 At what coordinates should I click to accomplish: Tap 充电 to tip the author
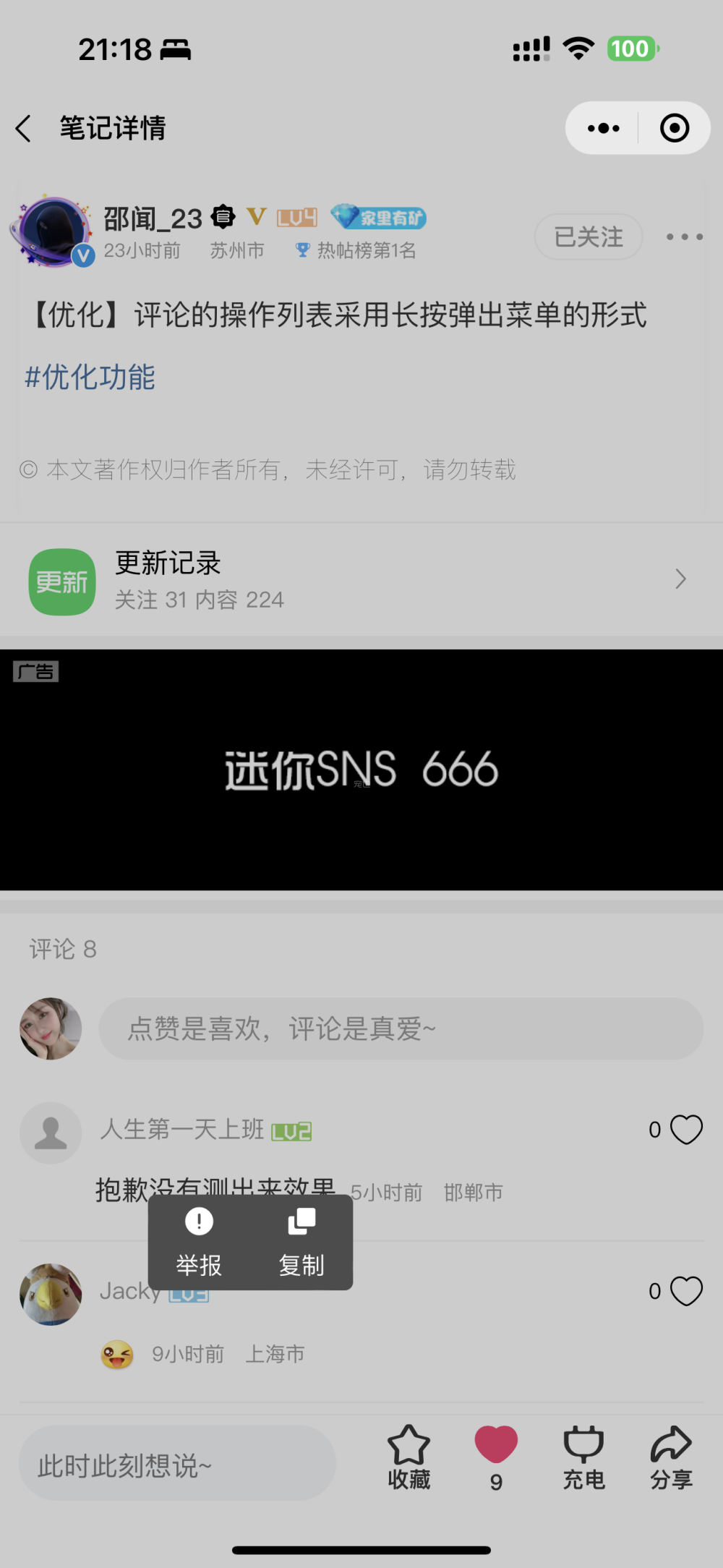(x=583, y=1457)
